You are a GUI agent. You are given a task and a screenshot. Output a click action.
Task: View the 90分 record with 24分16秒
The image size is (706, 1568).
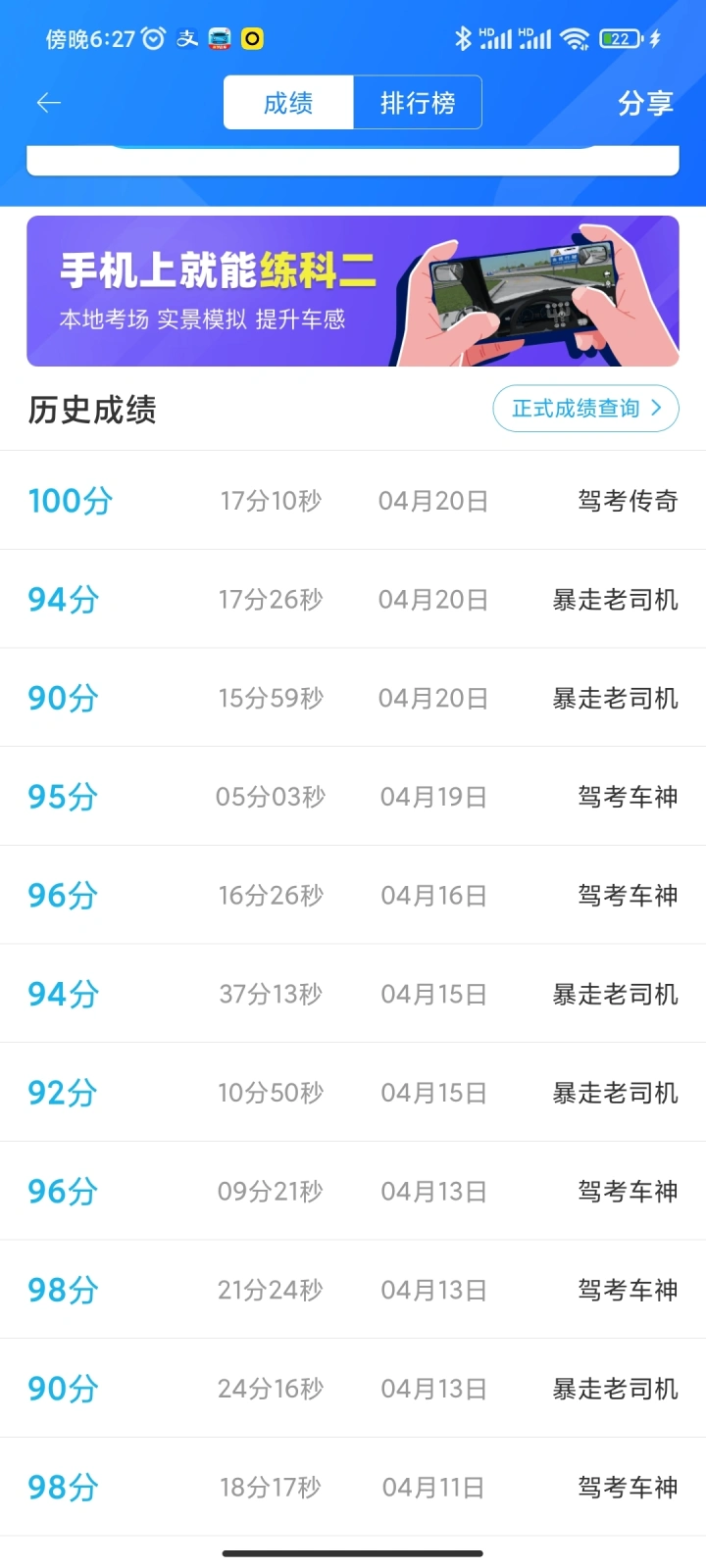(353, 1389)
